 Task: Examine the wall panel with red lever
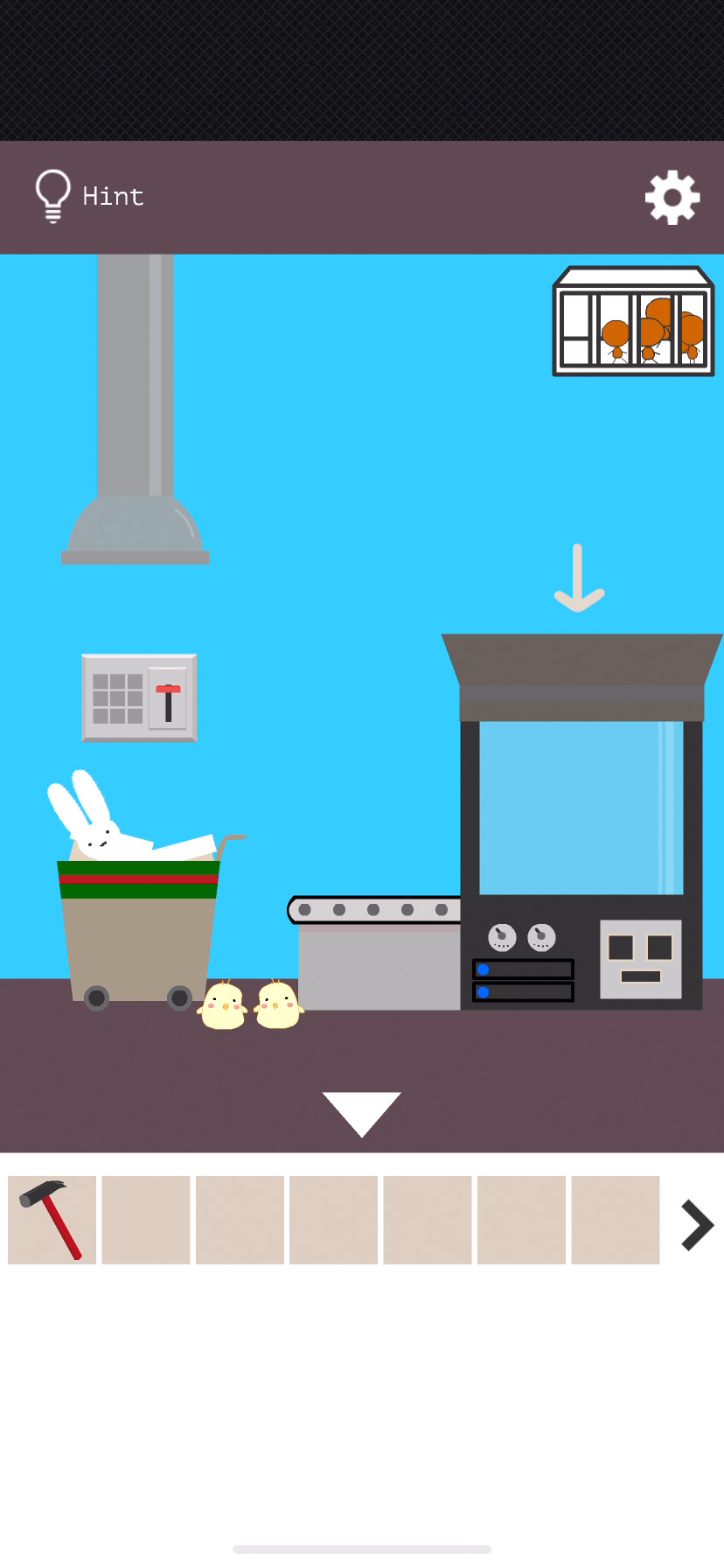click(139, 697)
